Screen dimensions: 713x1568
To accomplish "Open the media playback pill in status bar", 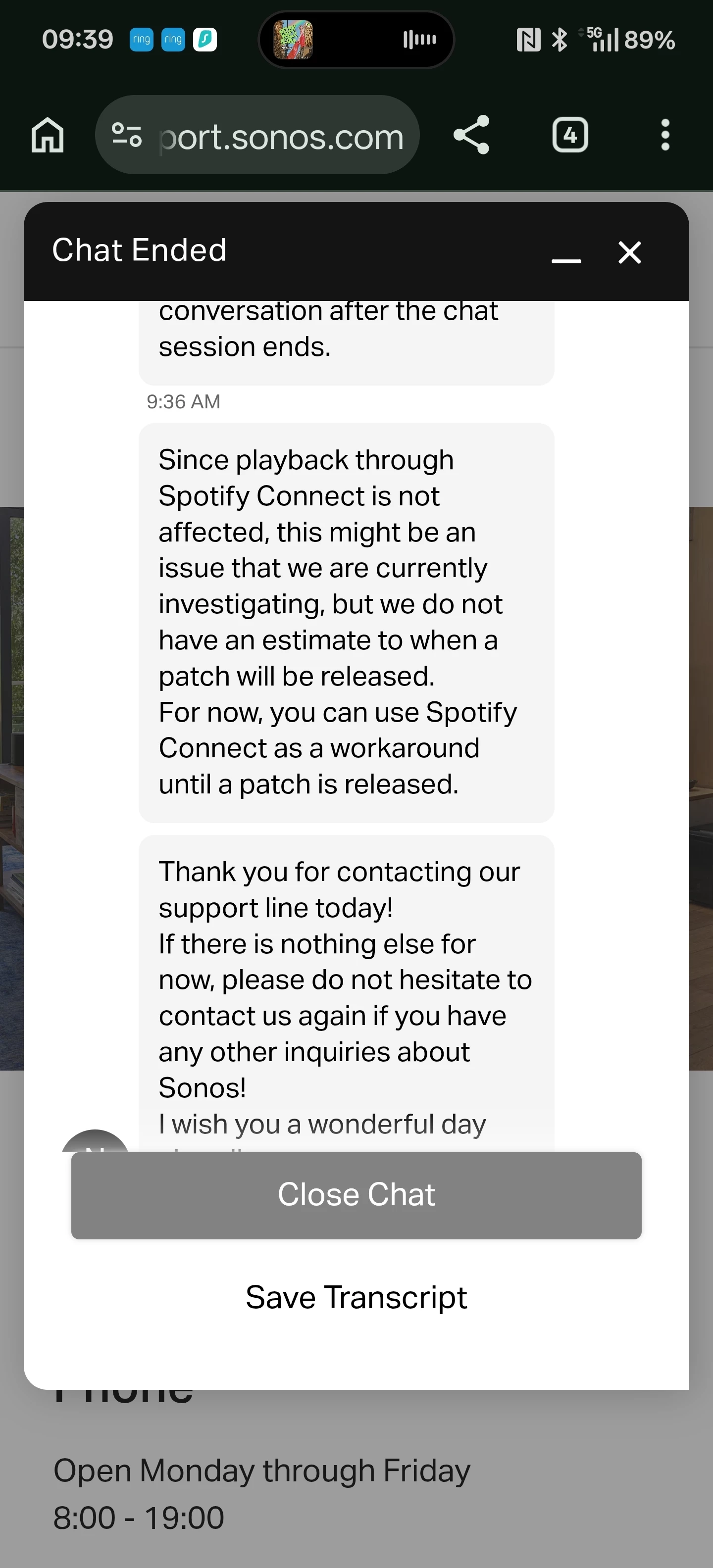I will 356,40.
